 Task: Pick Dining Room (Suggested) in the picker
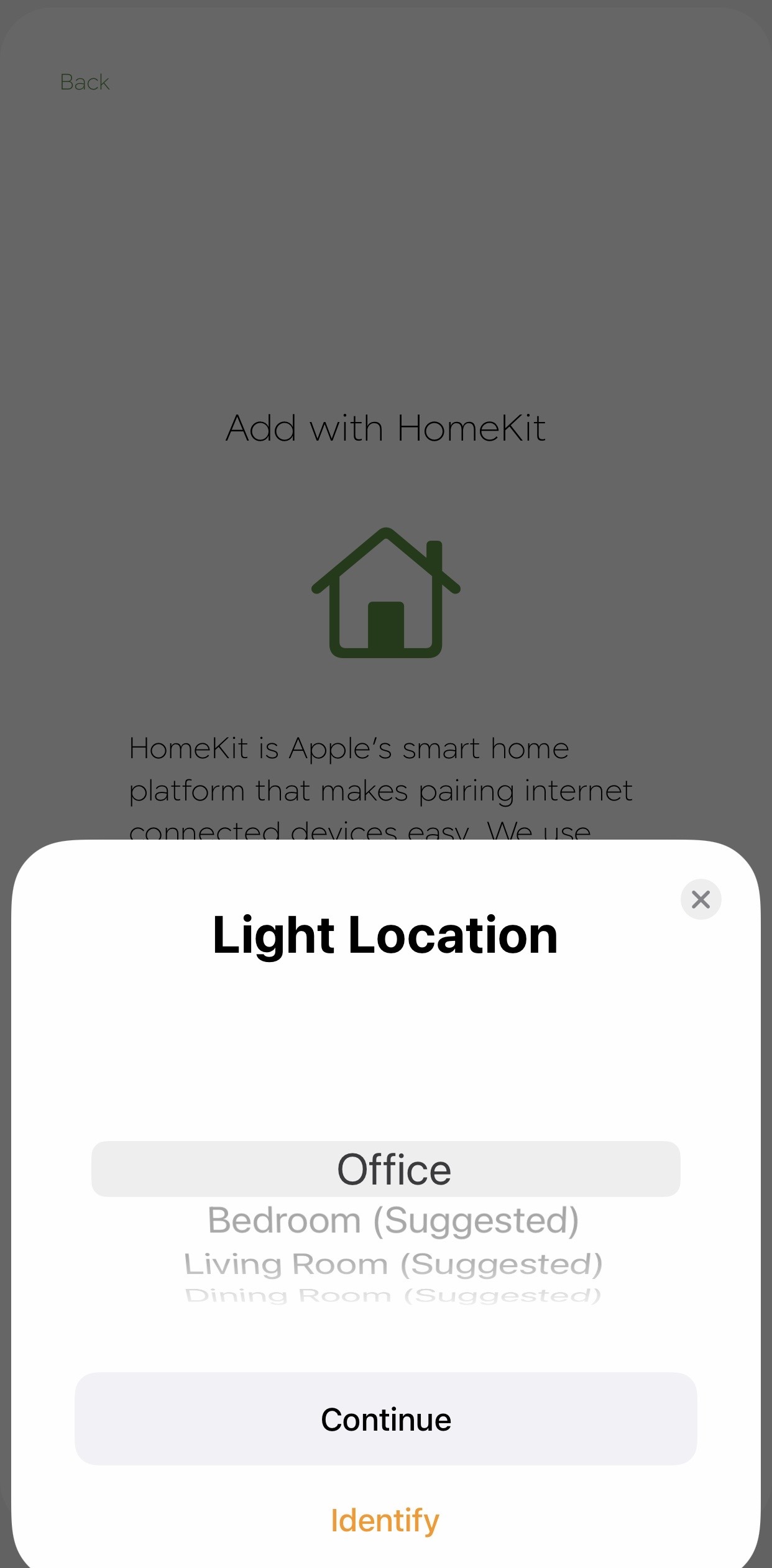[393, 1295]
